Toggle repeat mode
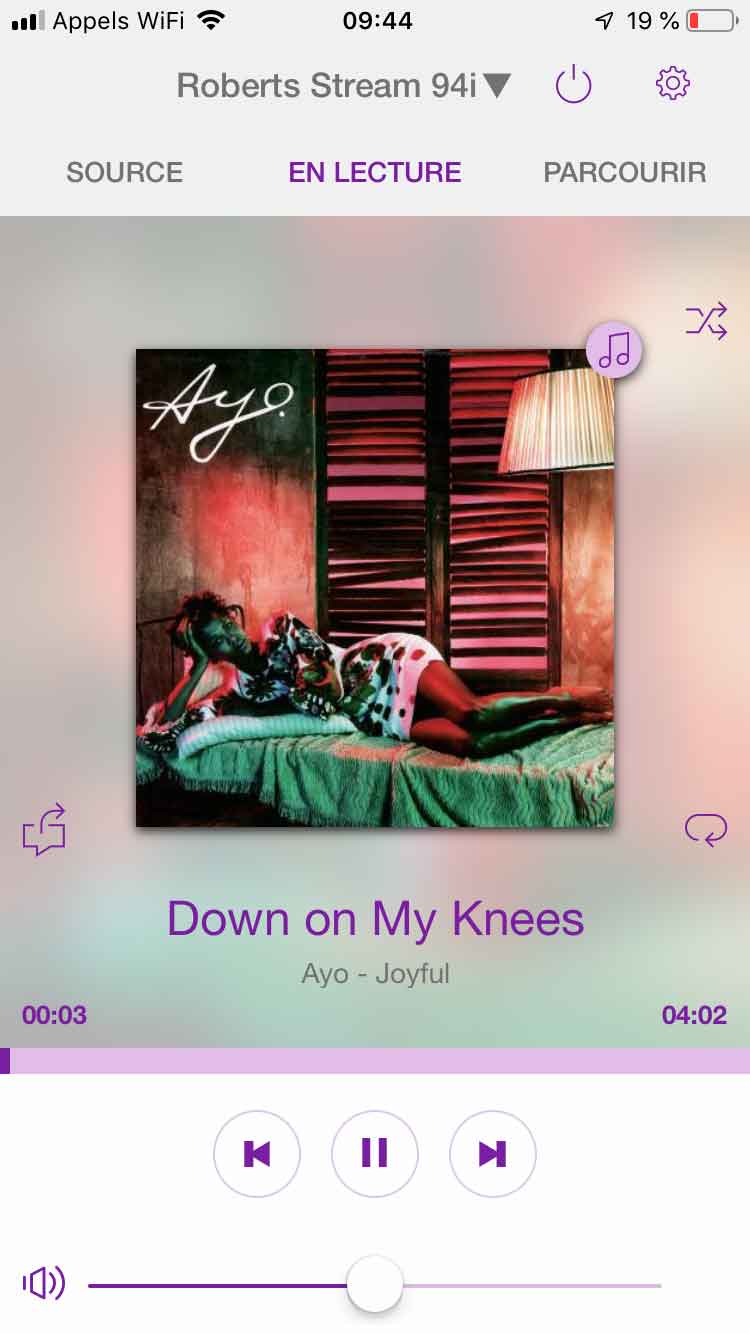 coord(706,829)
